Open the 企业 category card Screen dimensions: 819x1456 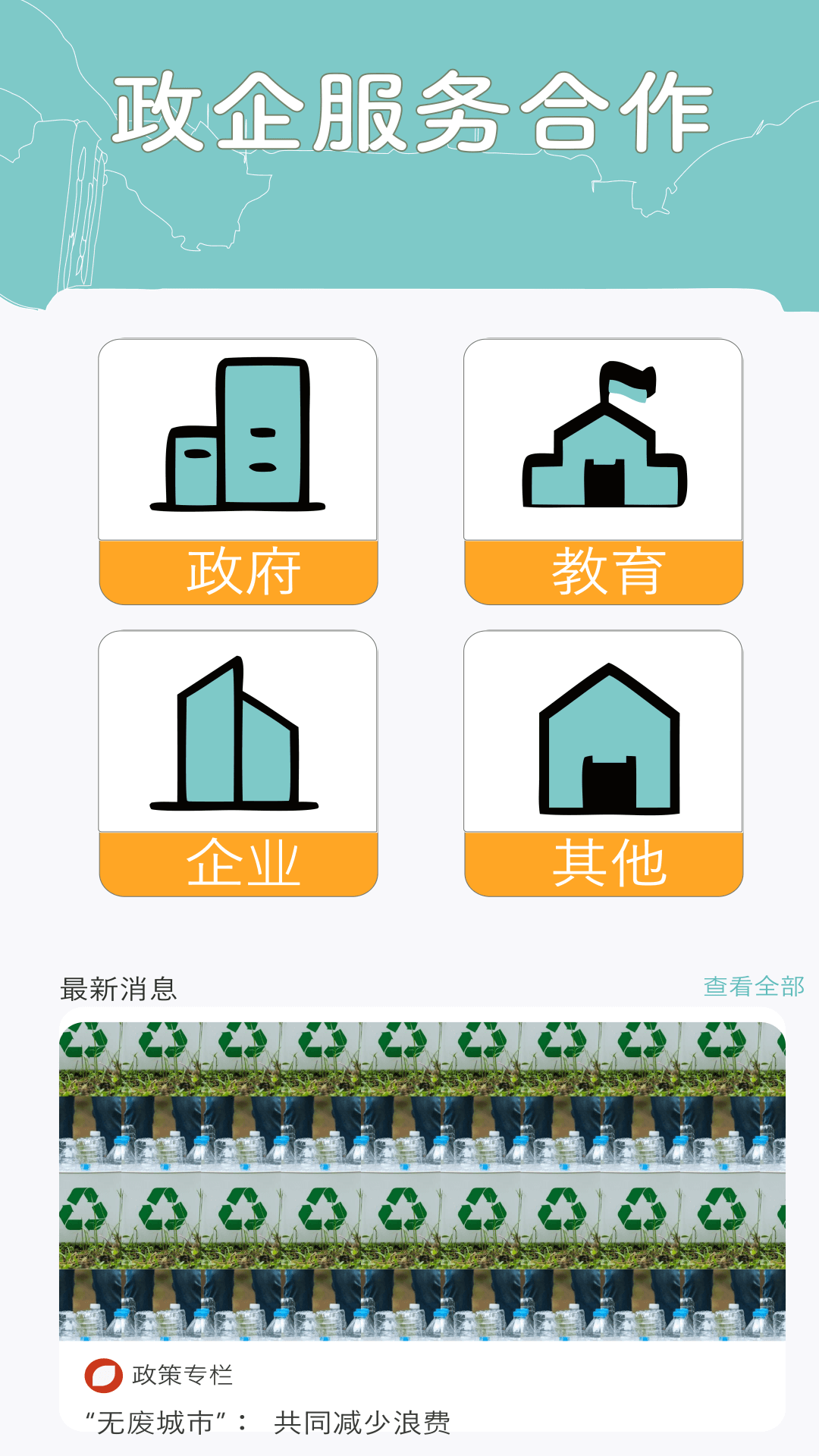tap(239, 758)
